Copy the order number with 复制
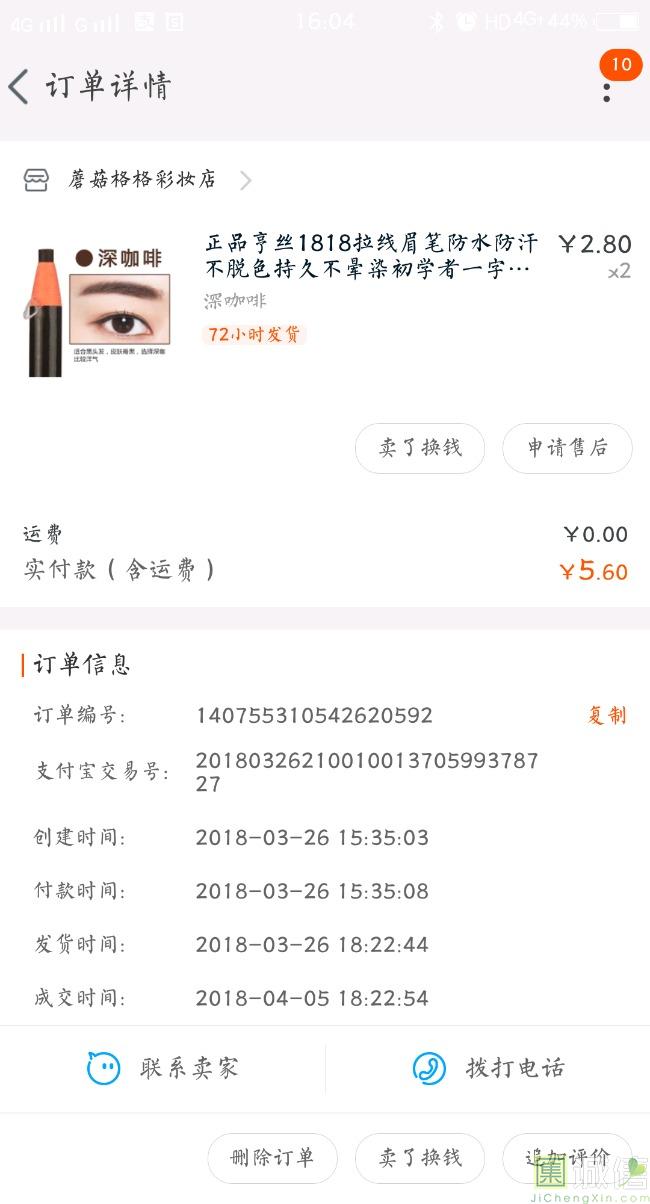This screenshot has height=1204, width=650. pos(606,715)
